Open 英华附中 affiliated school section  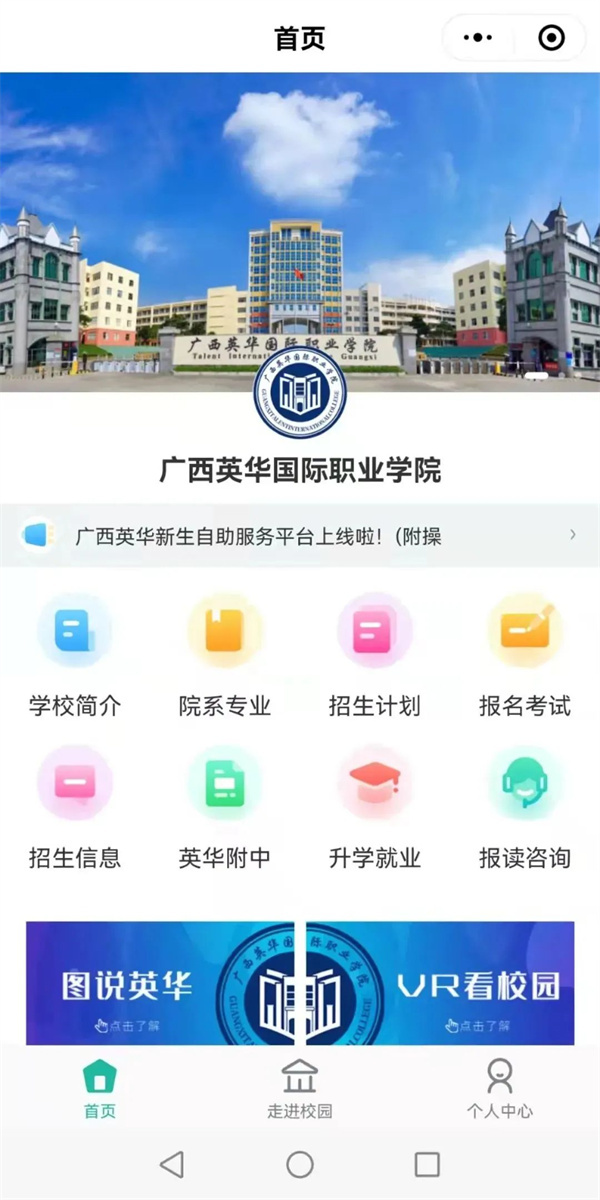coord(225,806)
